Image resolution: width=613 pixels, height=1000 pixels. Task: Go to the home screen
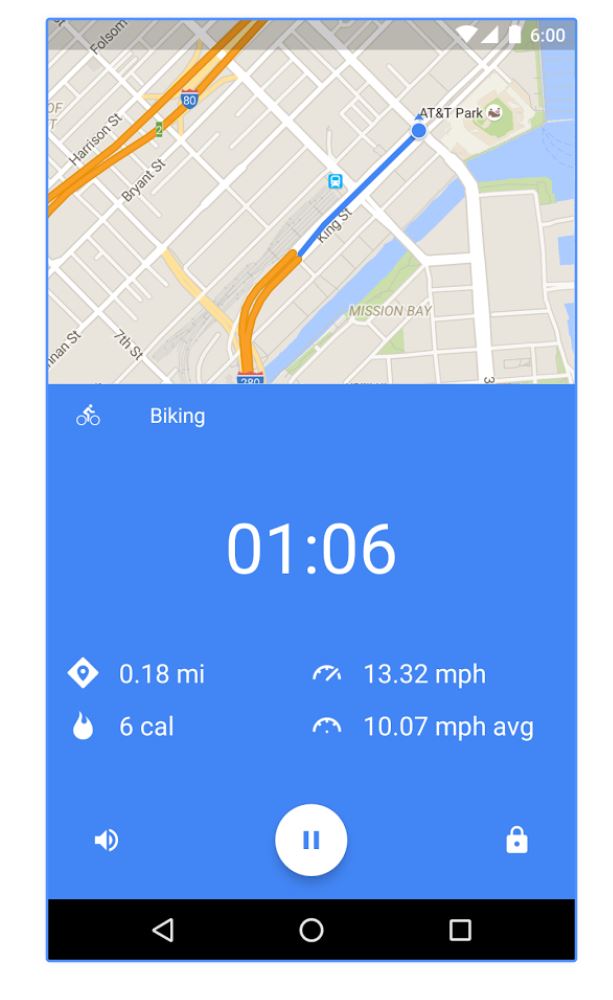[x=311, y=930]
